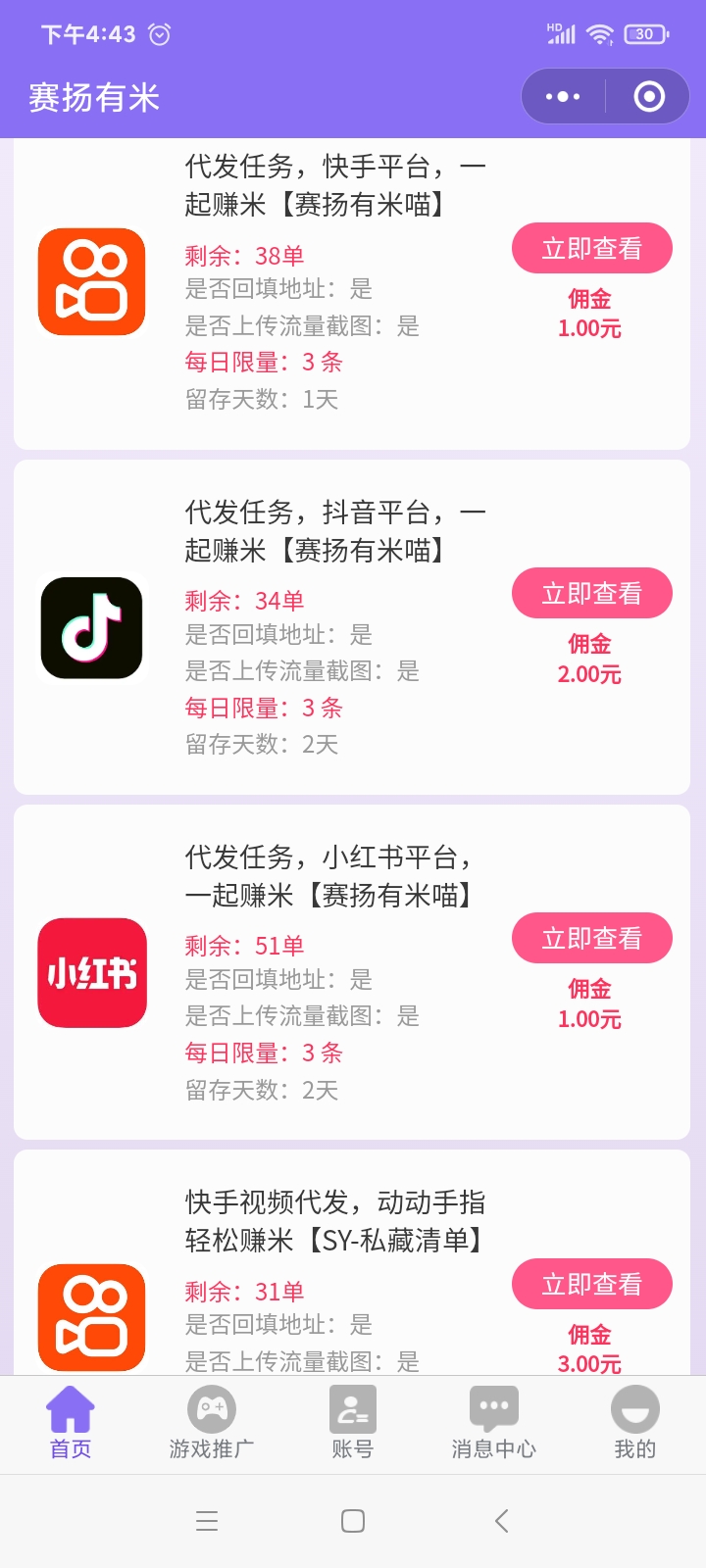Tap 立即查看 for the SY-私藏清单 task
The width and height of the screenshot is (706, 1568).
[591, 1284]
